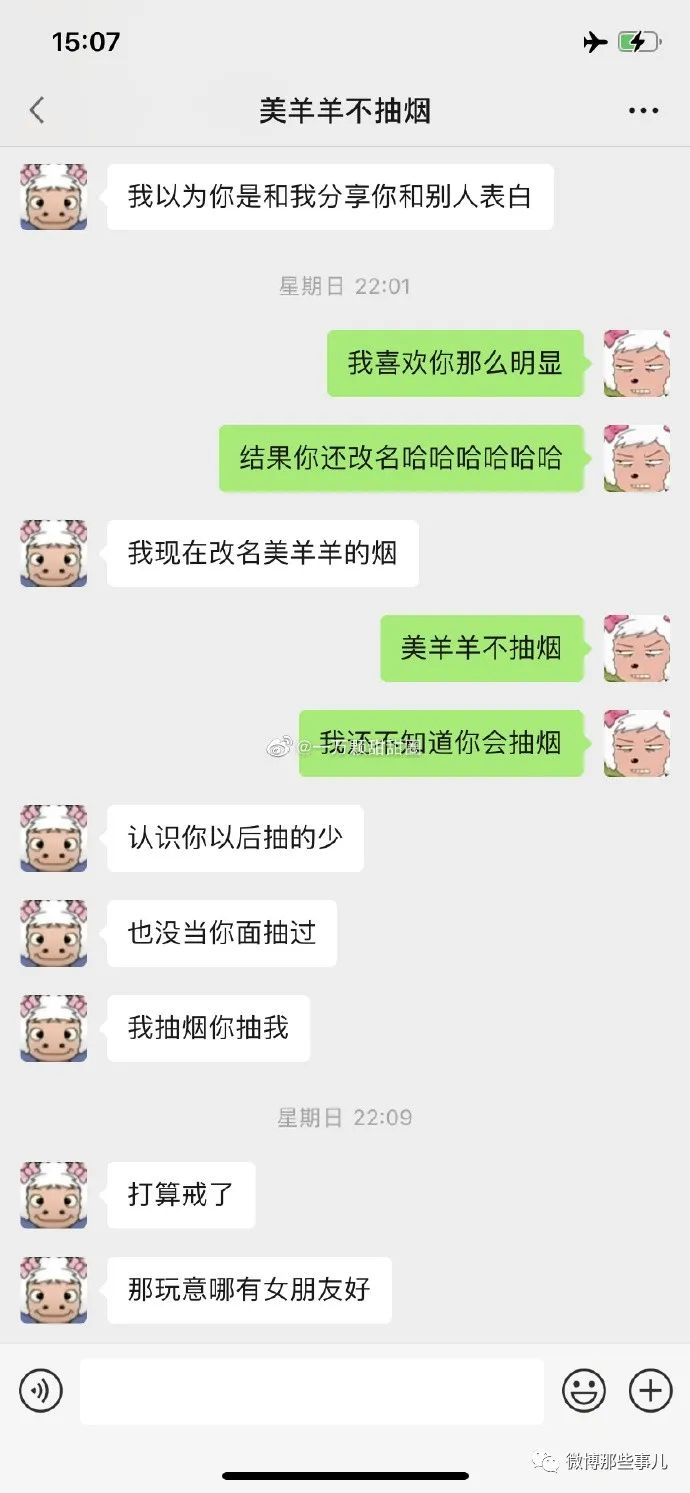Viewport: 690px width, 1493px height.
Task: Open the plus attachments menu
Action: point(650,1390)
